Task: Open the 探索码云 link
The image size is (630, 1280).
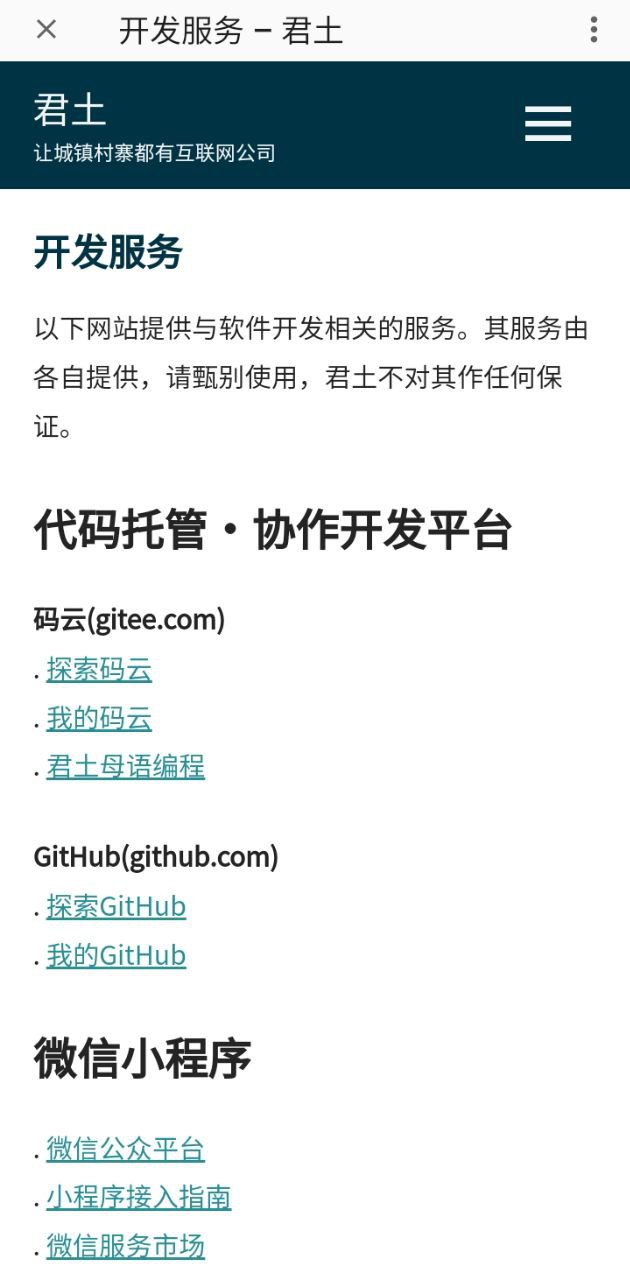Action: coord(99,670)
